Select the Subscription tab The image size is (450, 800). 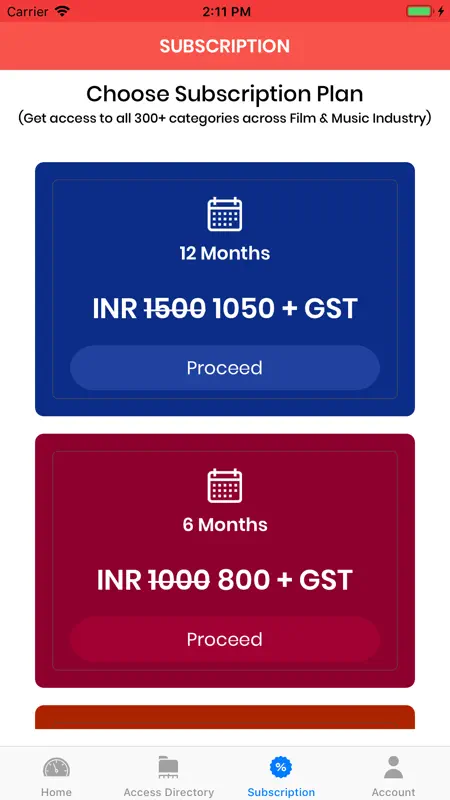(x=281, y=776)
